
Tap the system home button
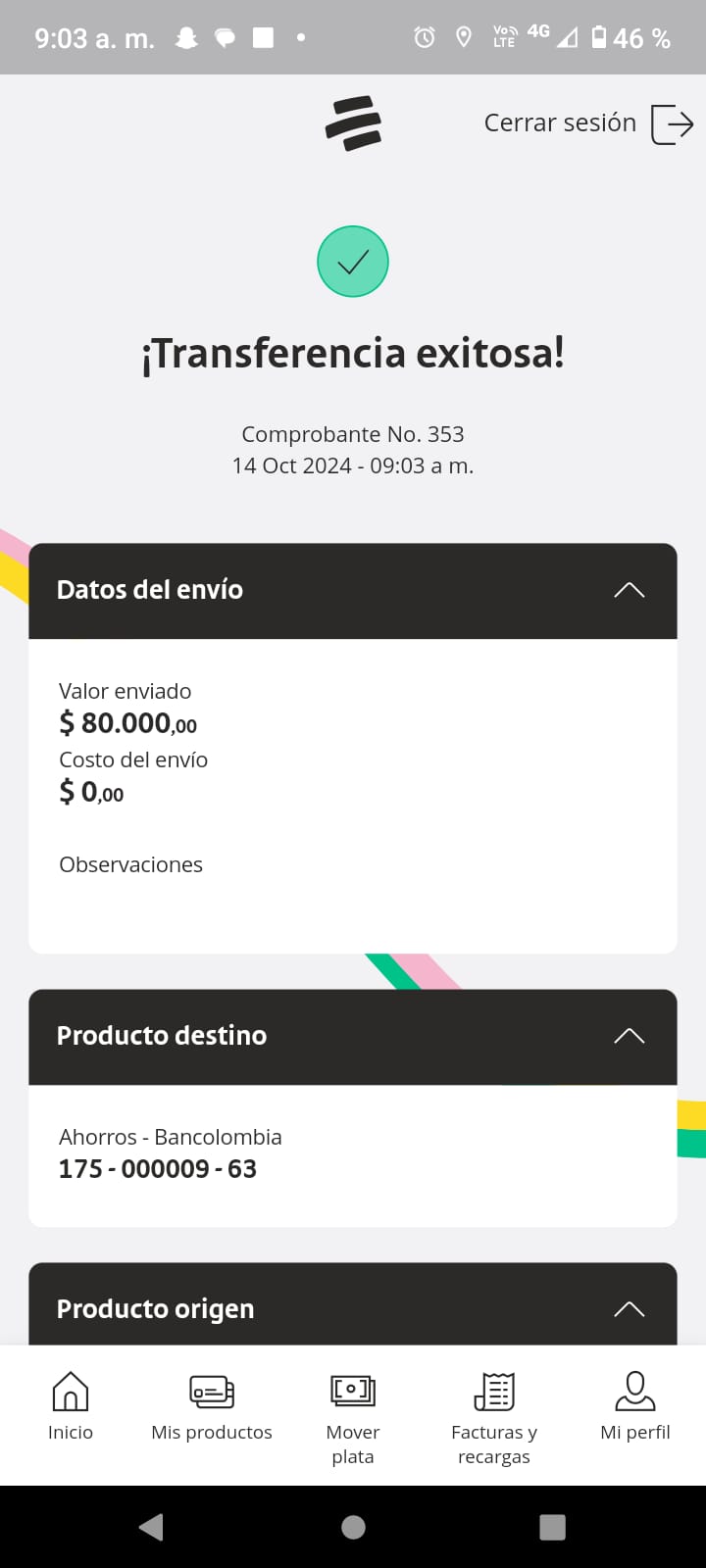click(x=353, y=1527)
